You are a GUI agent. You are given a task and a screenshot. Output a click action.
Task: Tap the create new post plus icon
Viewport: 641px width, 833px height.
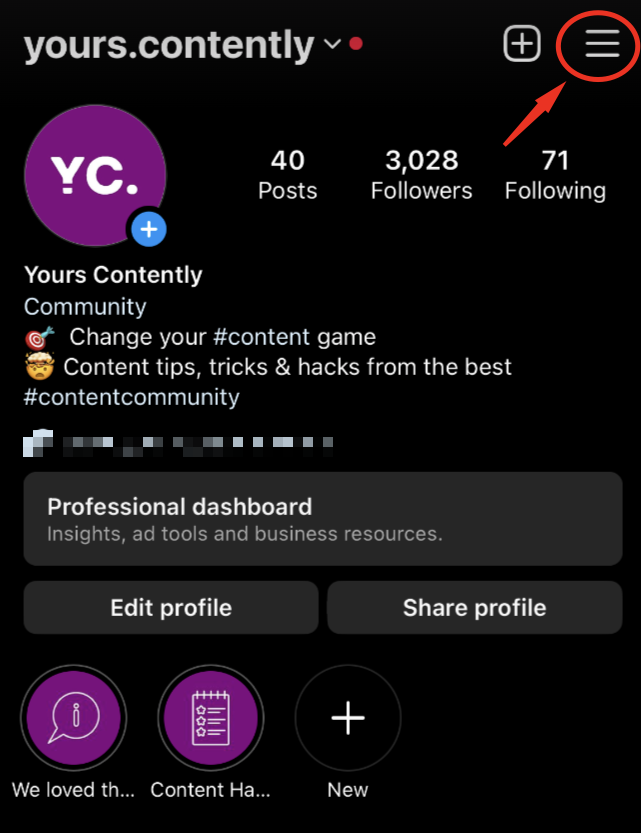point(522,44)
